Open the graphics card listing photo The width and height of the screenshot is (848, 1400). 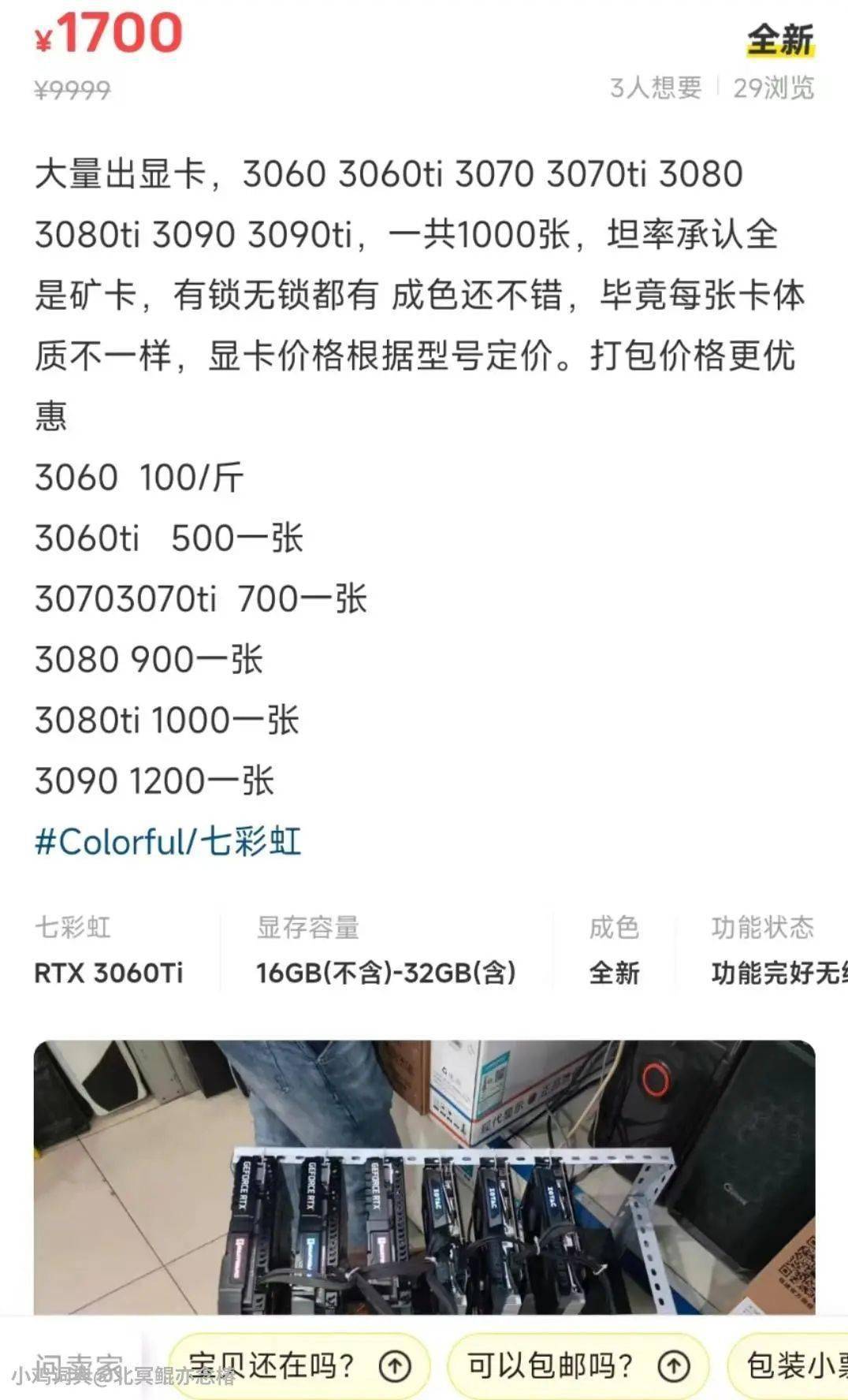coord(424,1177)
